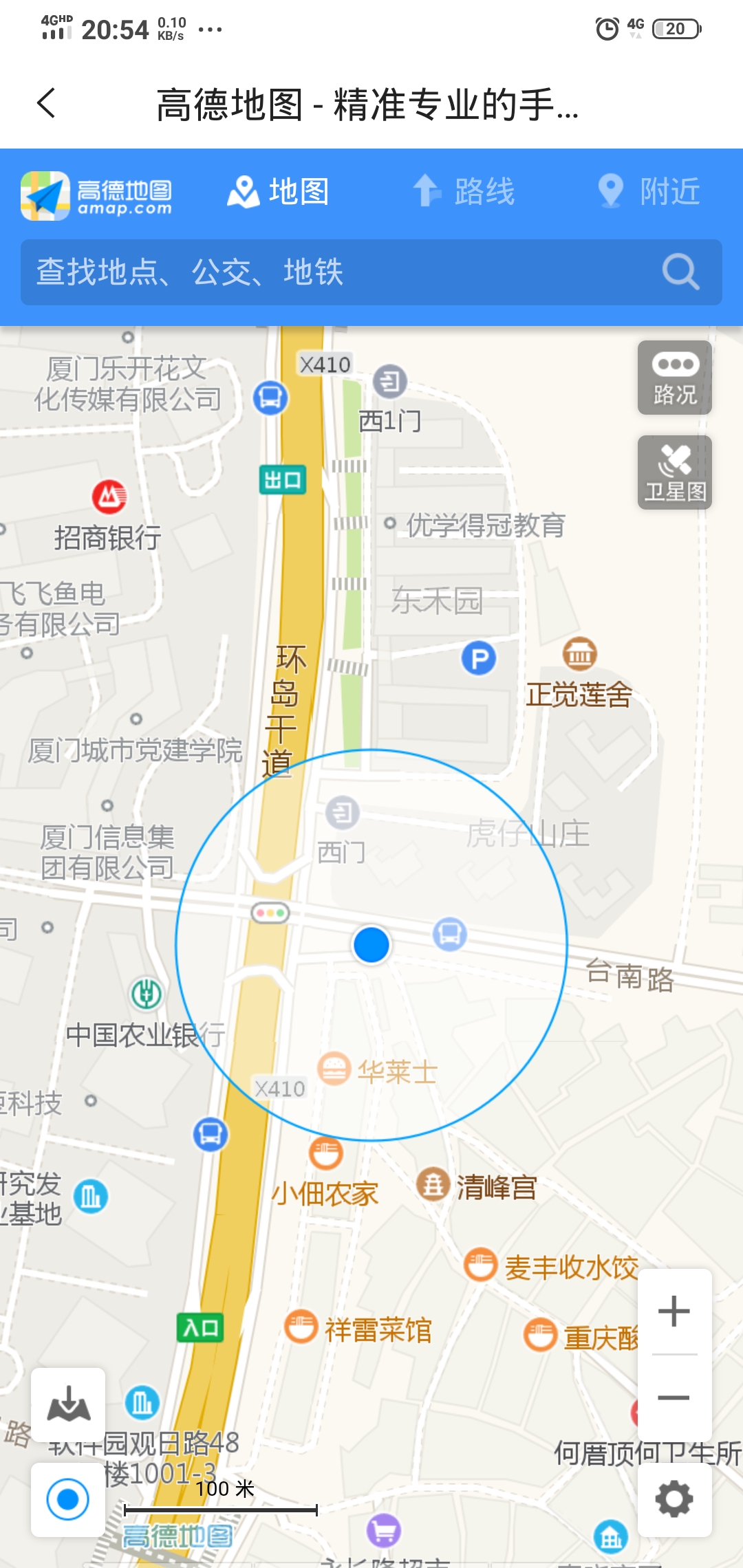Toggle the 路况 traffic layer

point(674,378)
